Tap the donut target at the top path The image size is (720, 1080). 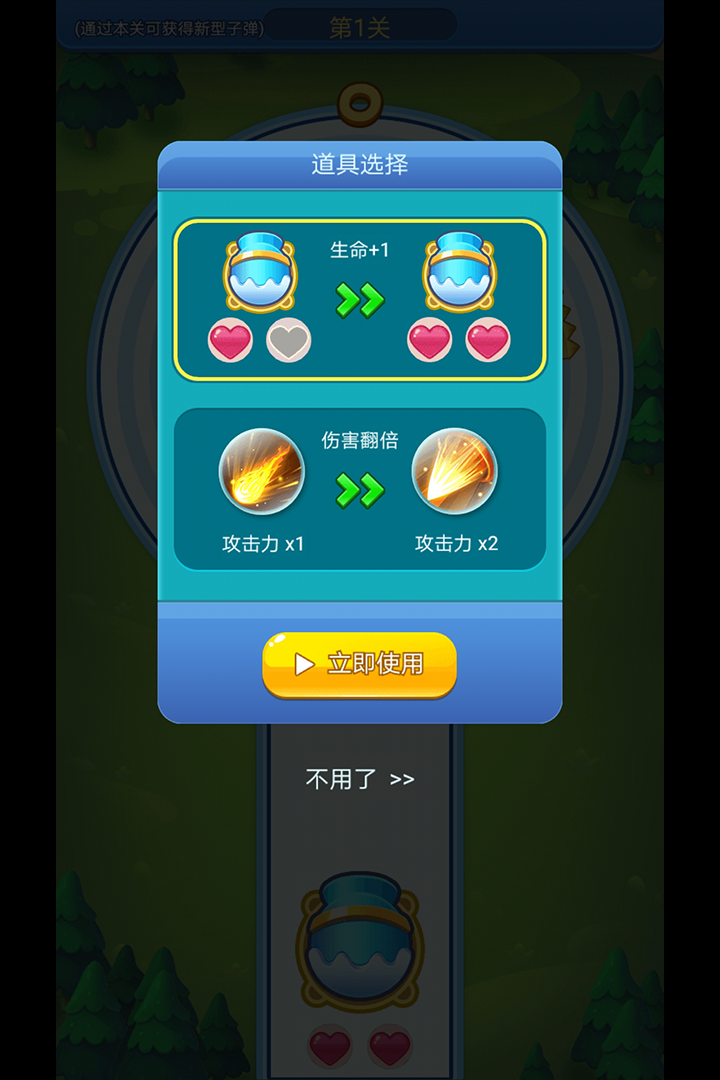click(360, 103)
